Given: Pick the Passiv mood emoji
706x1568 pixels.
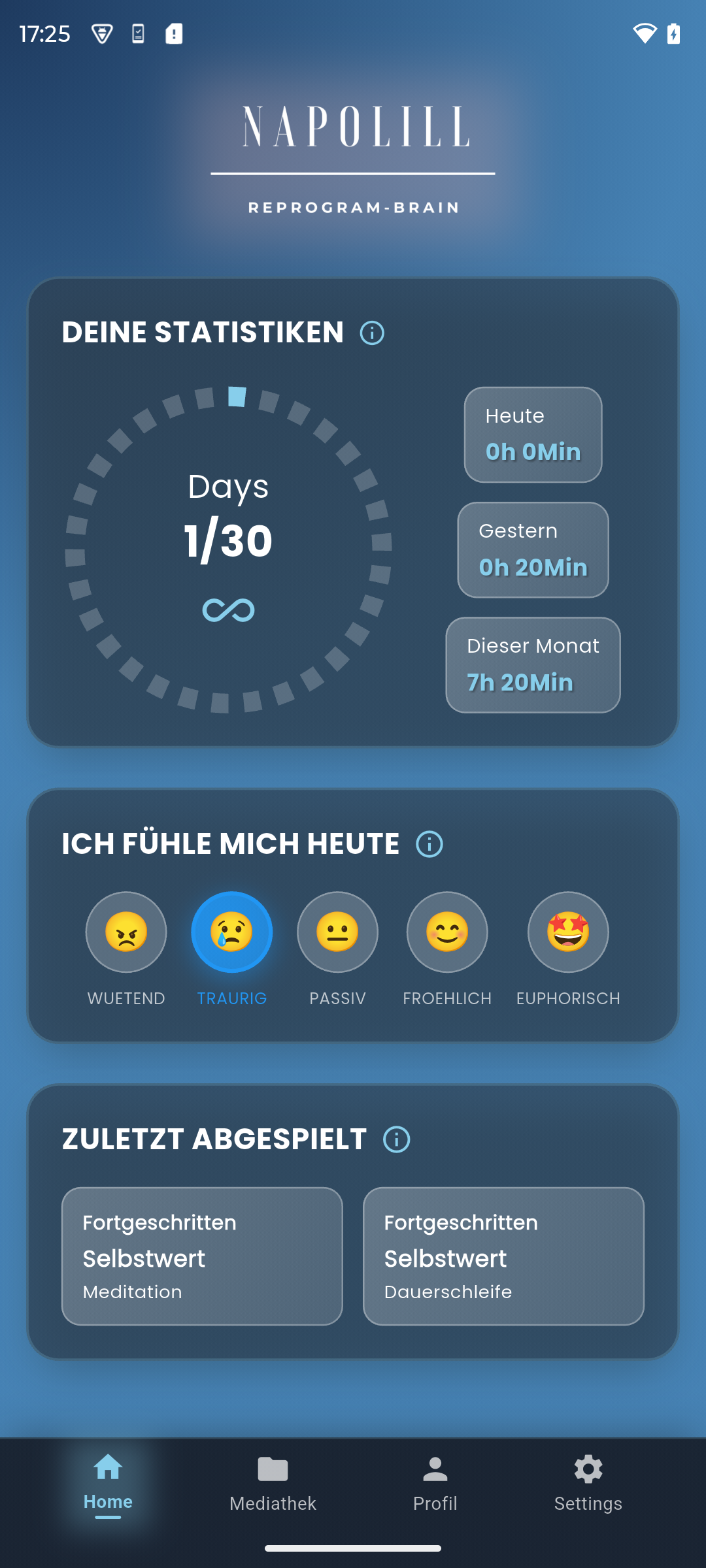Looking at the screenshot, I should [337, 932].
